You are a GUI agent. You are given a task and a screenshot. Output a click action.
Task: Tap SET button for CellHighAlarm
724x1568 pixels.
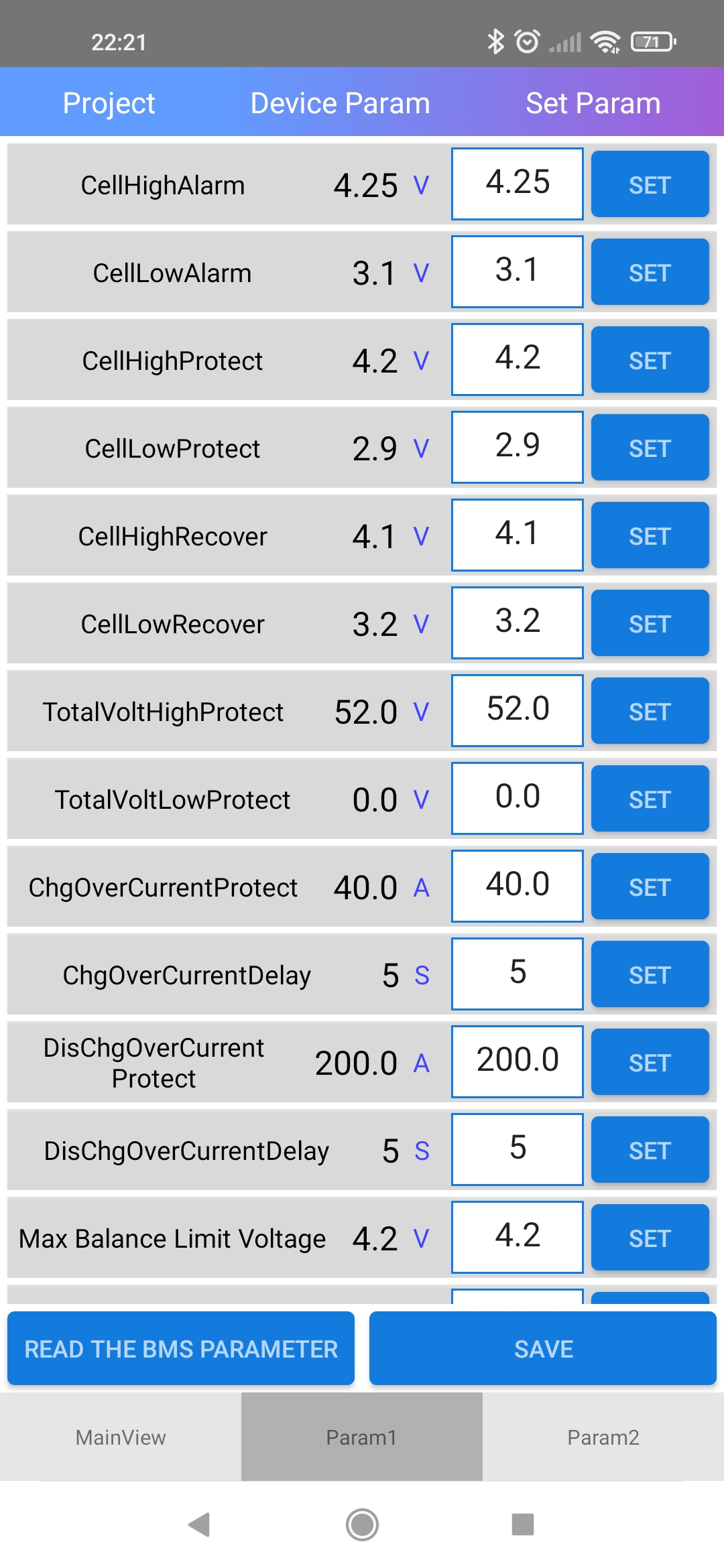pyautogui.click(x=650, y=184)
